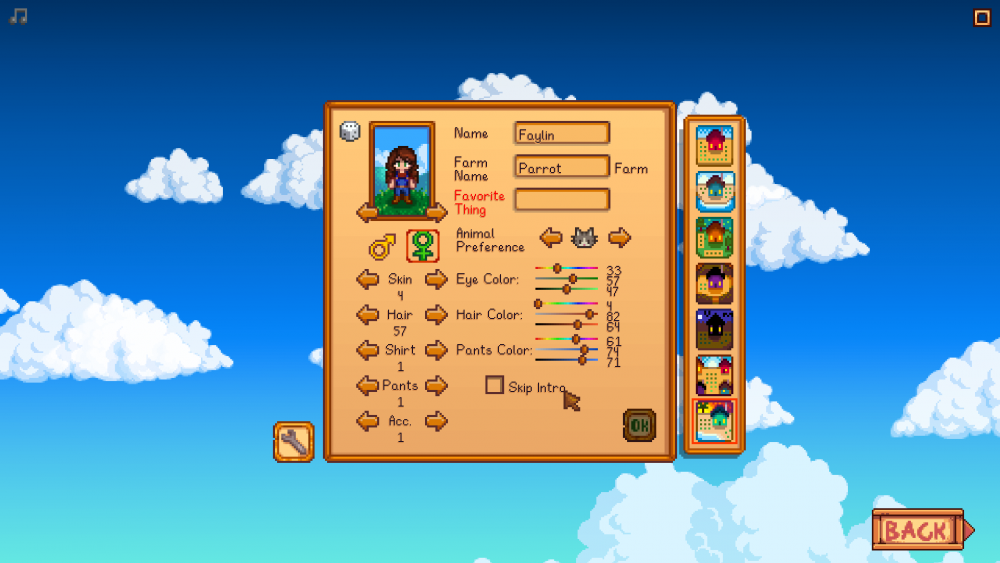This screenshot has height=563, width=1000.
Task: Decrease the Hair style number
Action: (368, 315)
